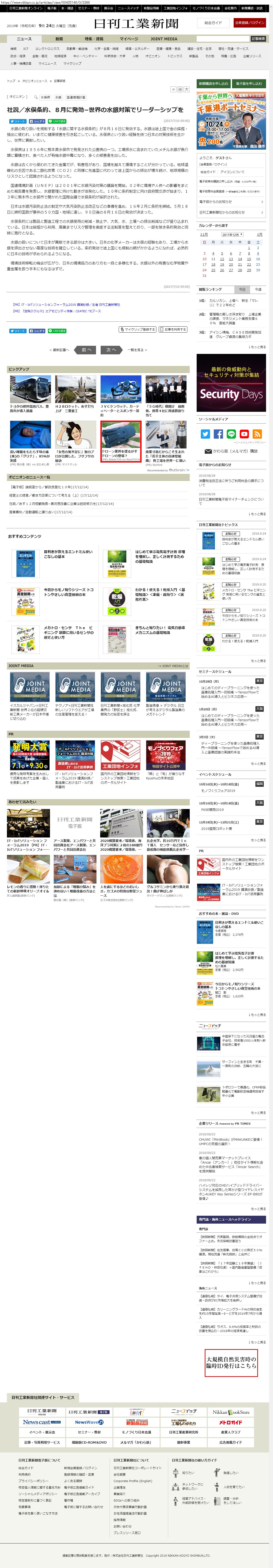Select the 総合ガイド button in header
This screenshot has height=1568, width=273.
[x=213, y=22]
